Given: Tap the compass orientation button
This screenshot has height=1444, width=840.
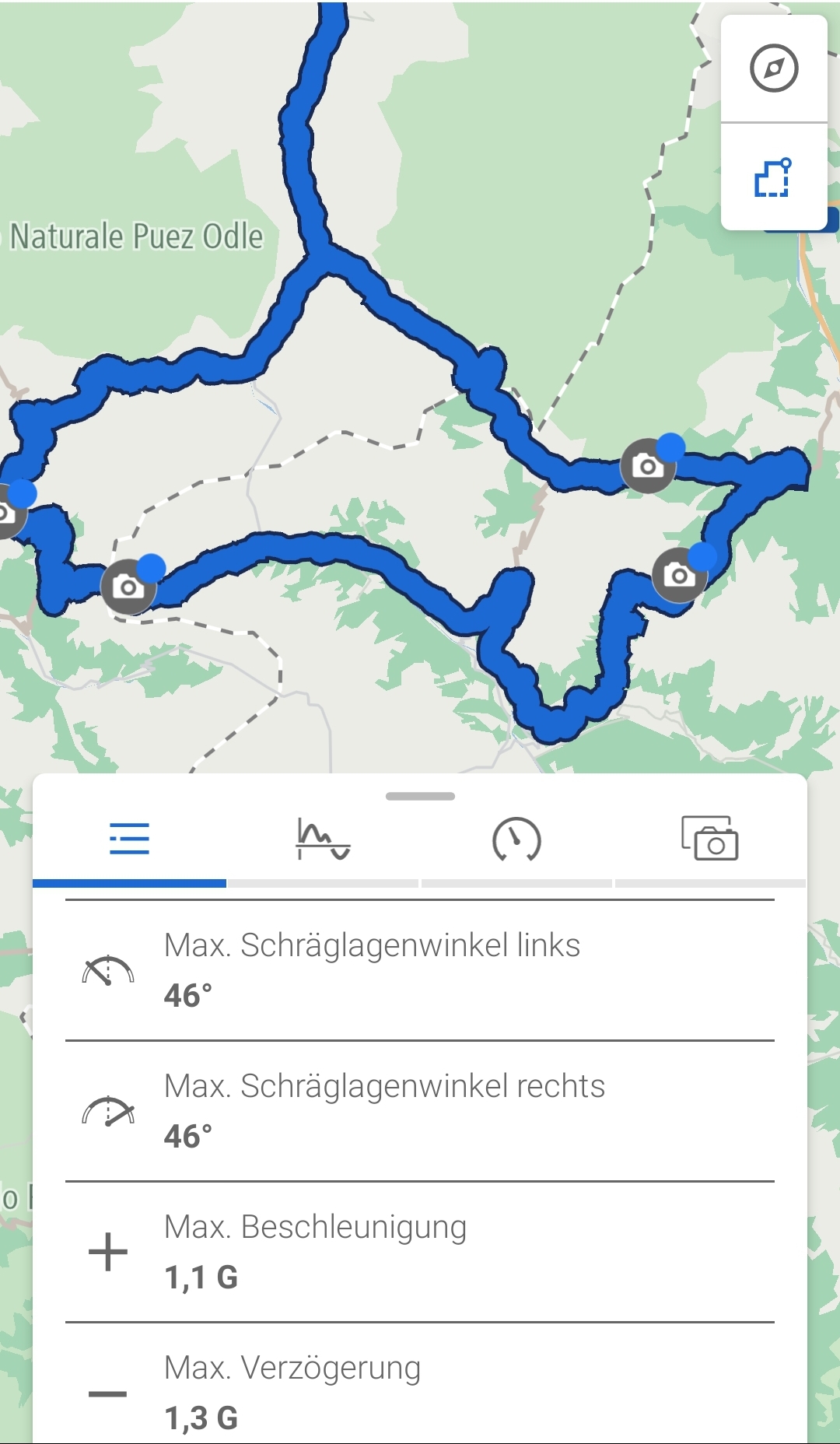Looking at the screenshot, I should [x=774, y=68].
